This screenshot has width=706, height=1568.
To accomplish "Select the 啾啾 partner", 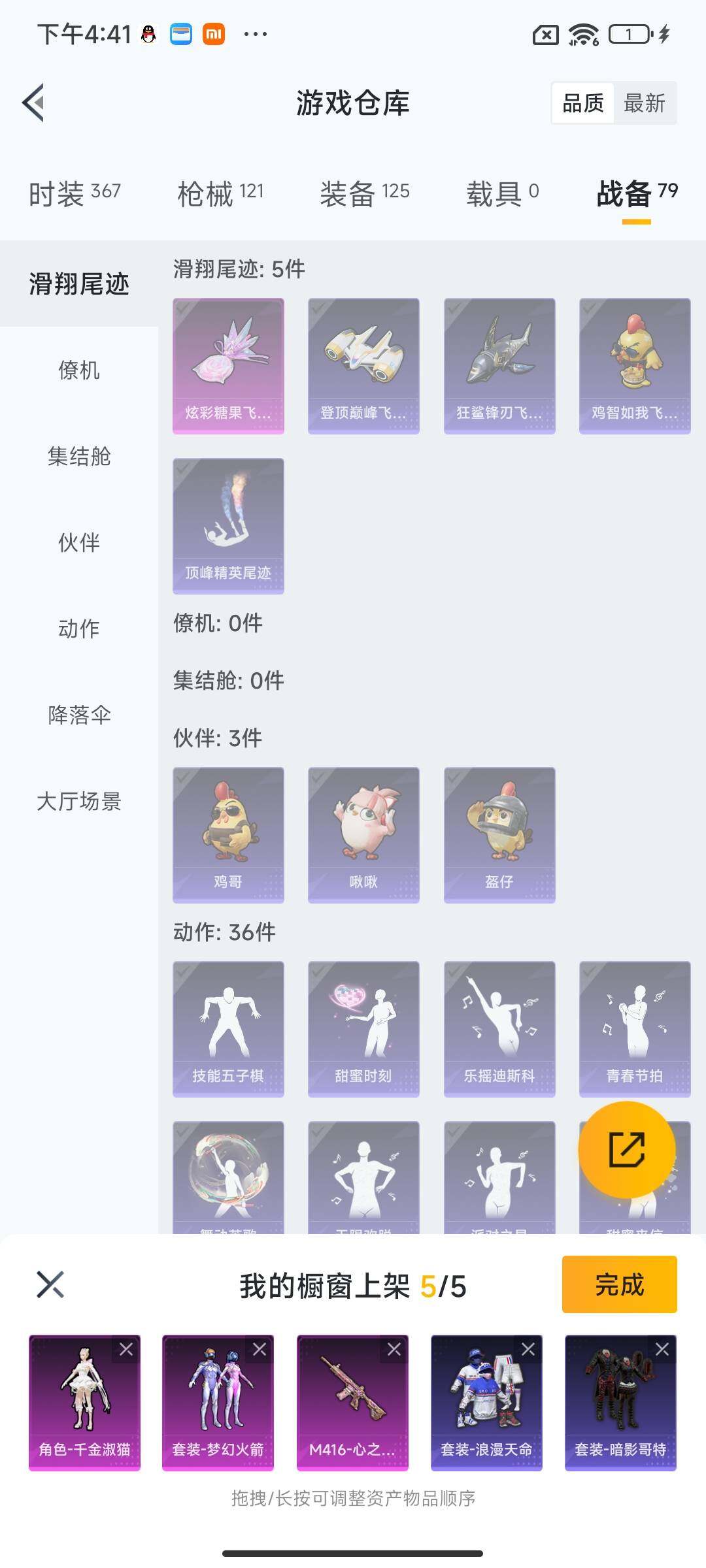I will point(363,833).
